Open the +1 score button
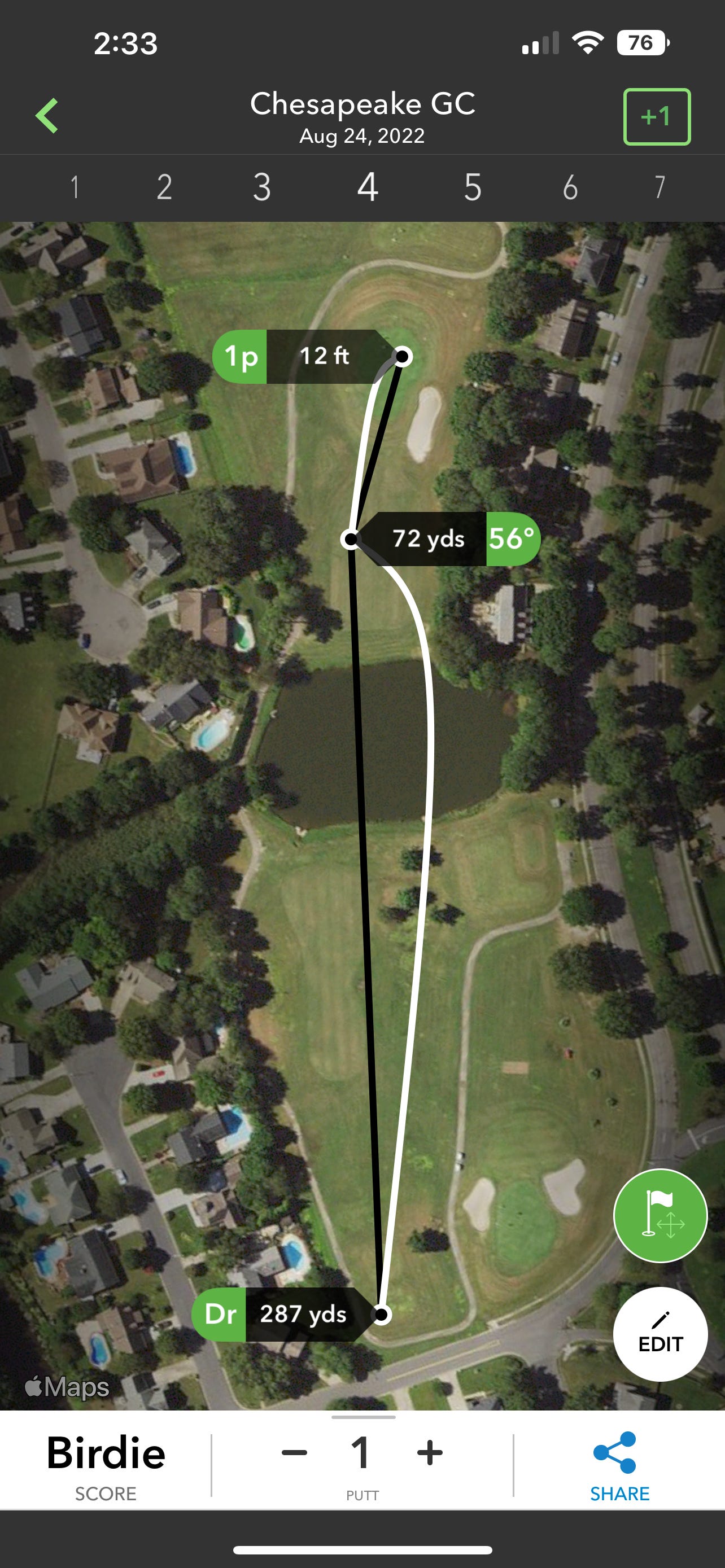This screenshot has height=1568, width=725. (656, 116)
